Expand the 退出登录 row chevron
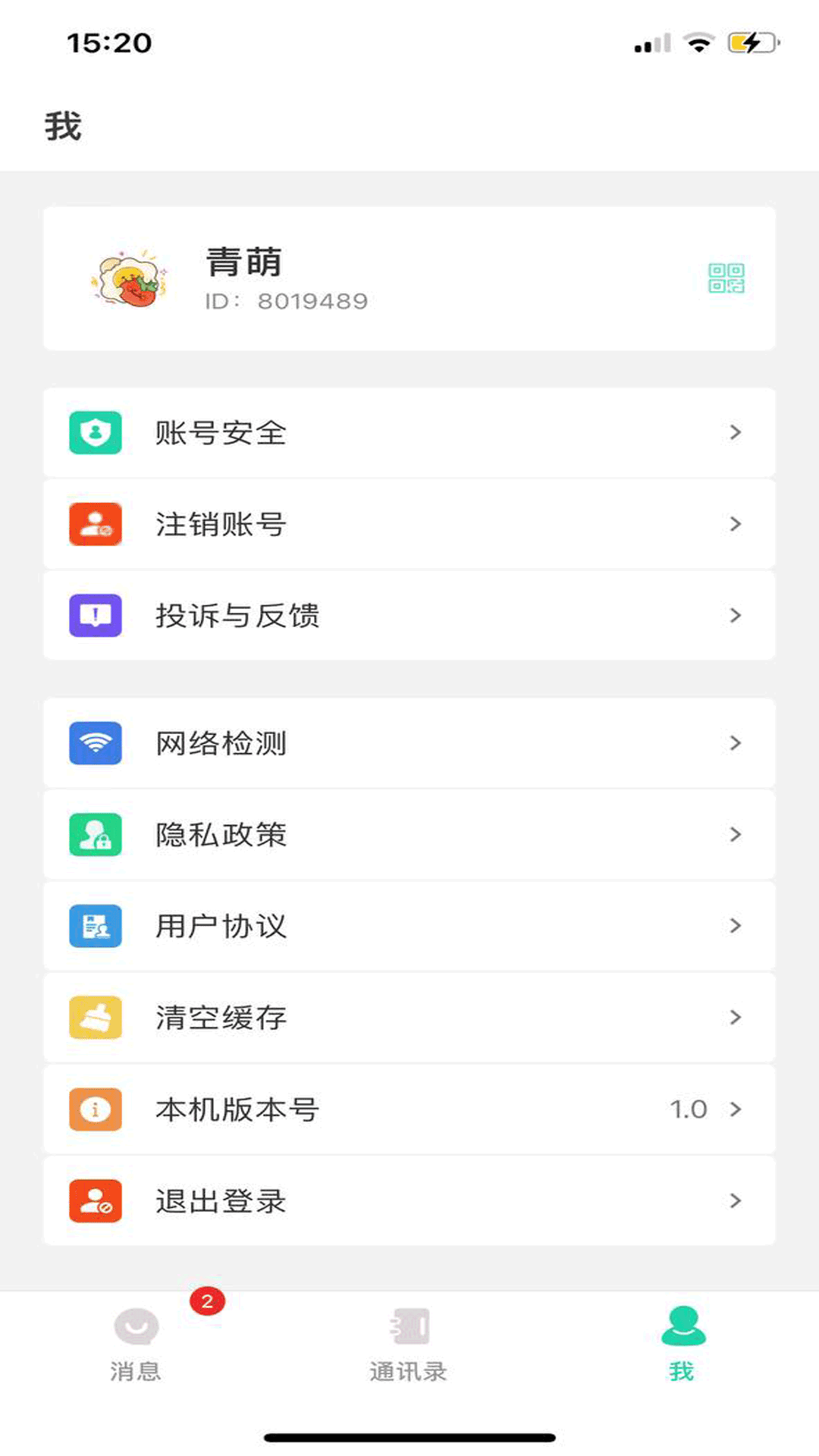 tap(734, 1201)
